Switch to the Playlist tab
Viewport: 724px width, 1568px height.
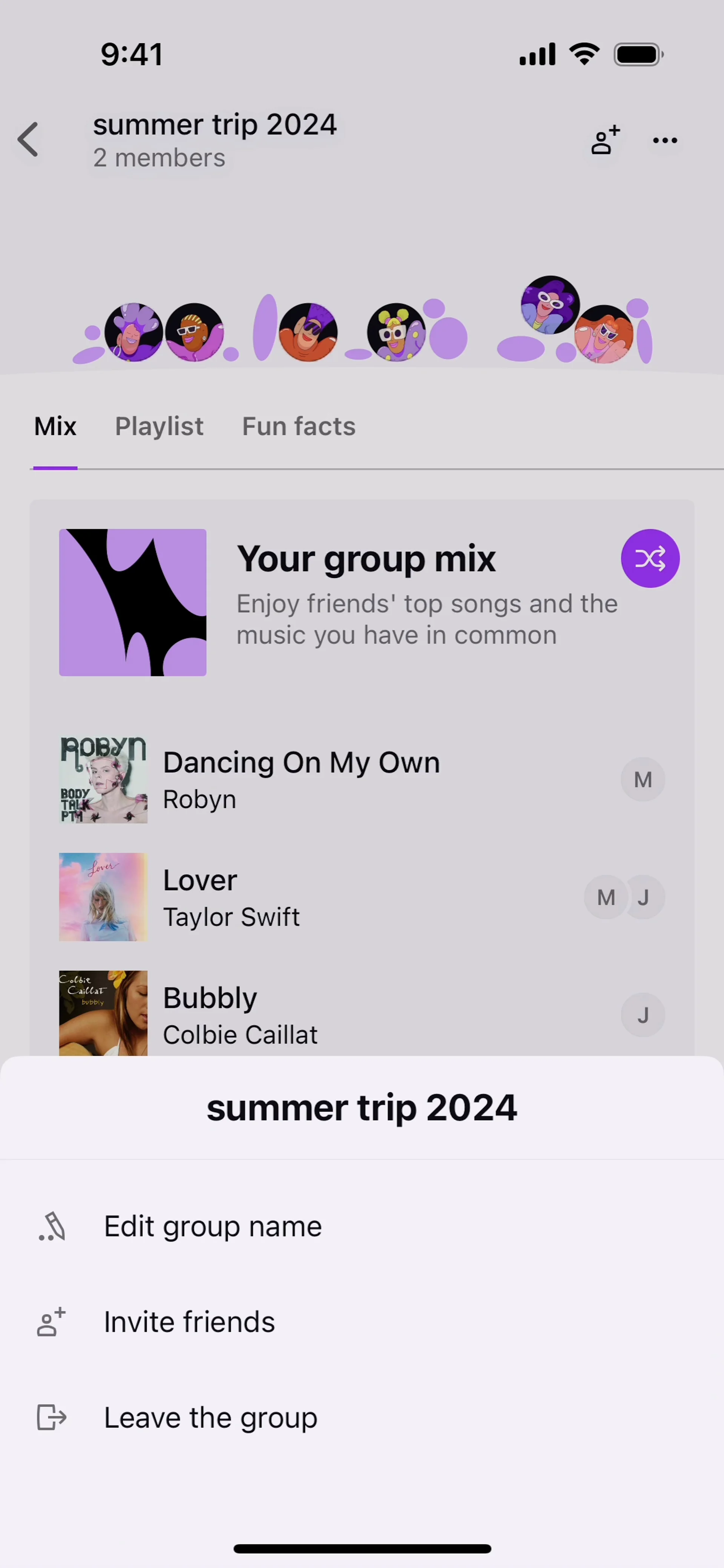pyautogui.click(x=159, y=427)
